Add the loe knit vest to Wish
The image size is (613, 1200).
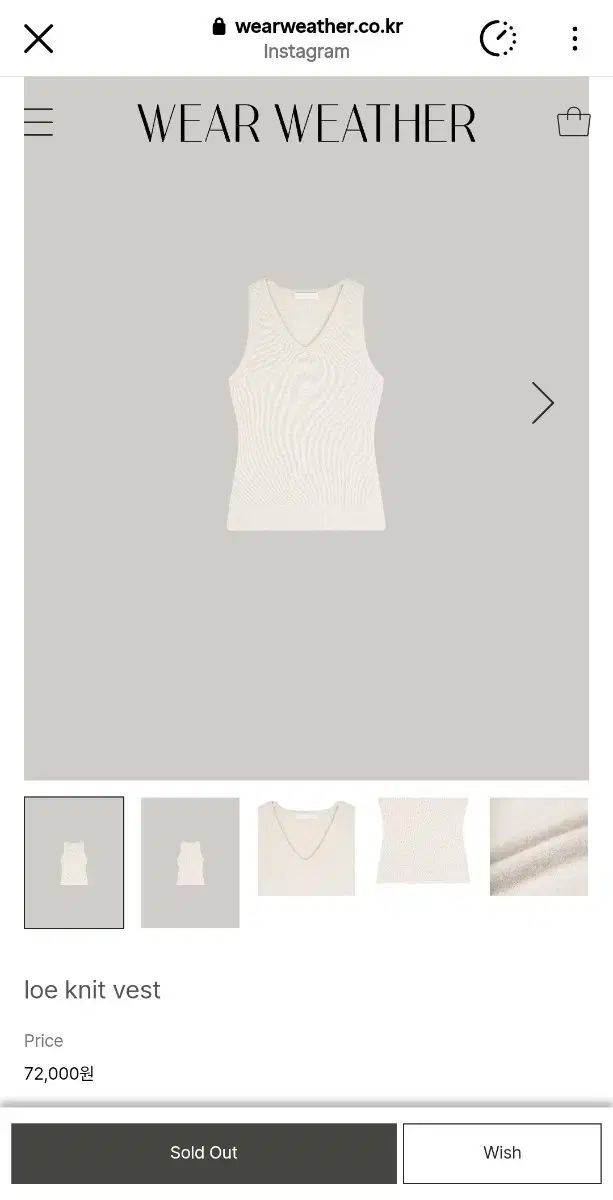point(502,1153)
